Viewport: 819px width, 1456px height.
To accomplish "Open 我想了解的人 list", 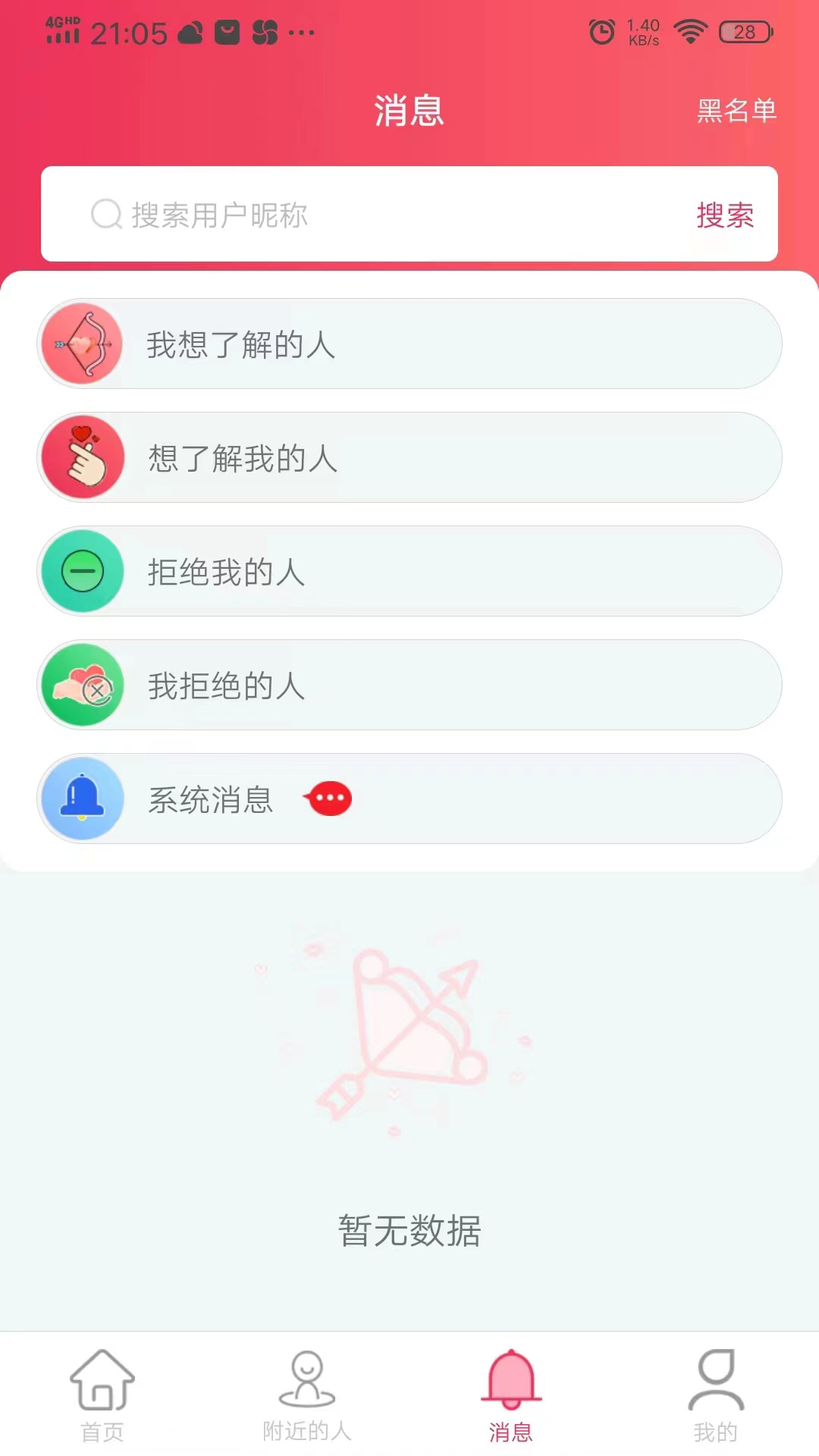I will 409,344.
